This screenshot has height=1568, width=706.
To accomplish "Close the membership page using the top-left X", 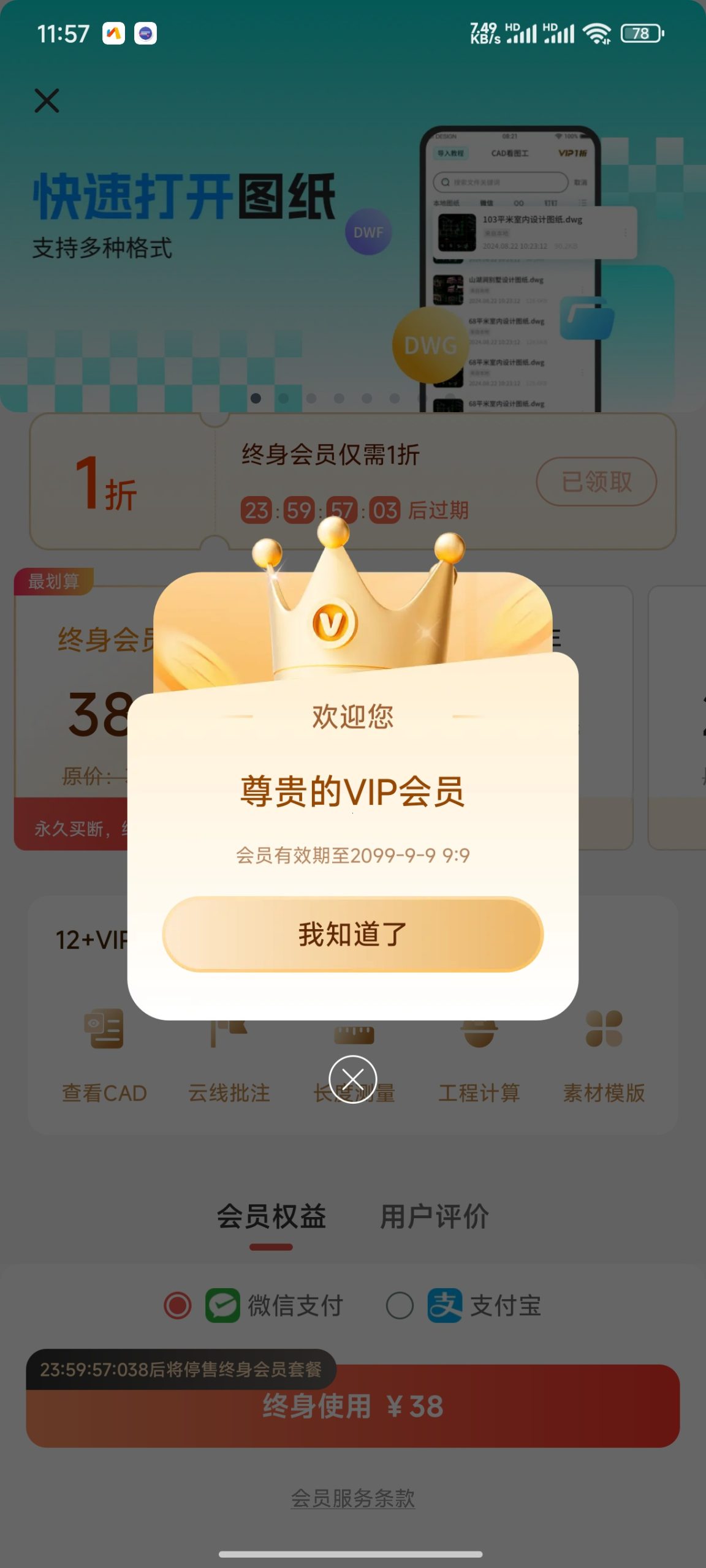I will (x=47, y=100).
